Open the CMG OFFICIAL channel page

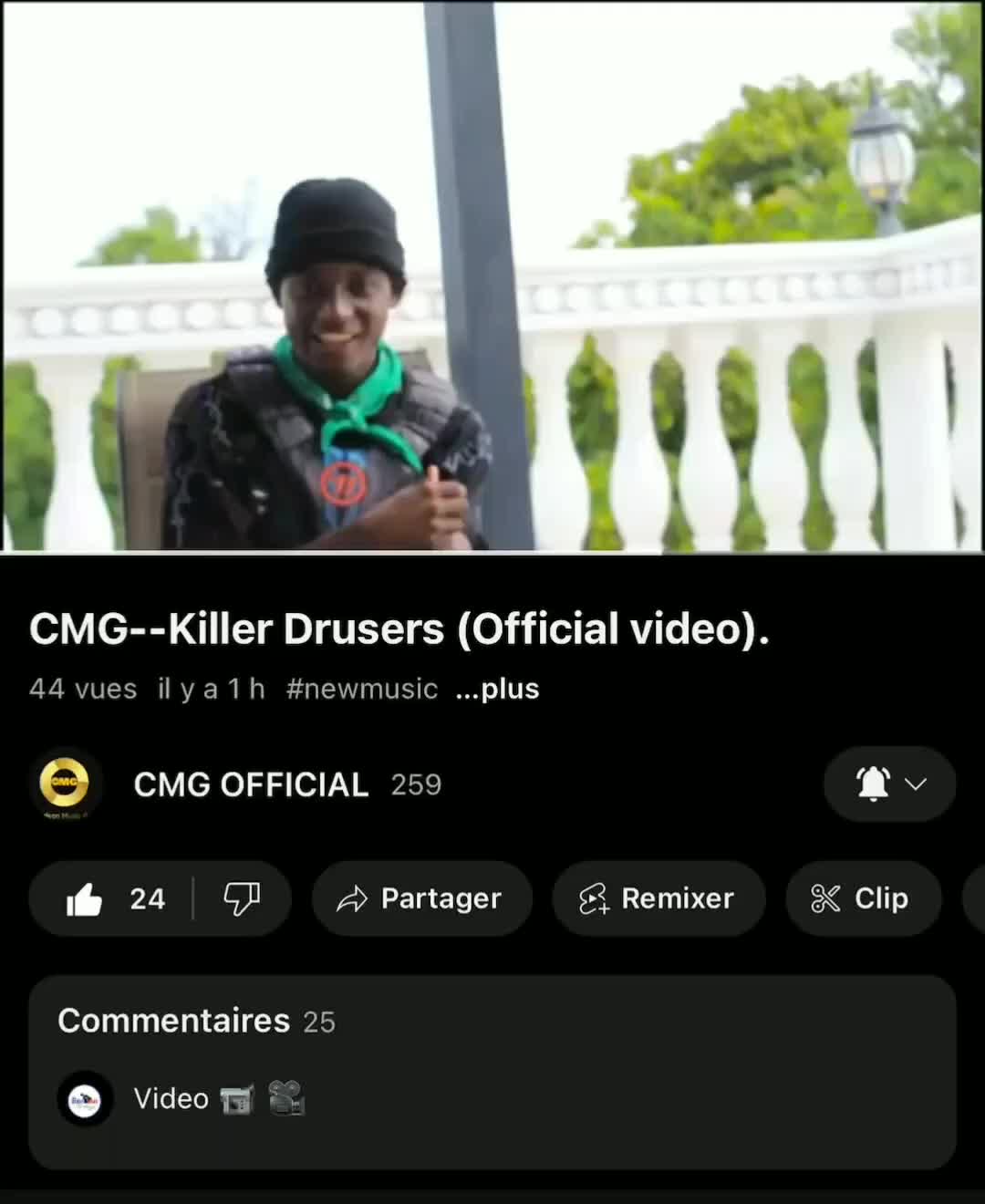250,784
